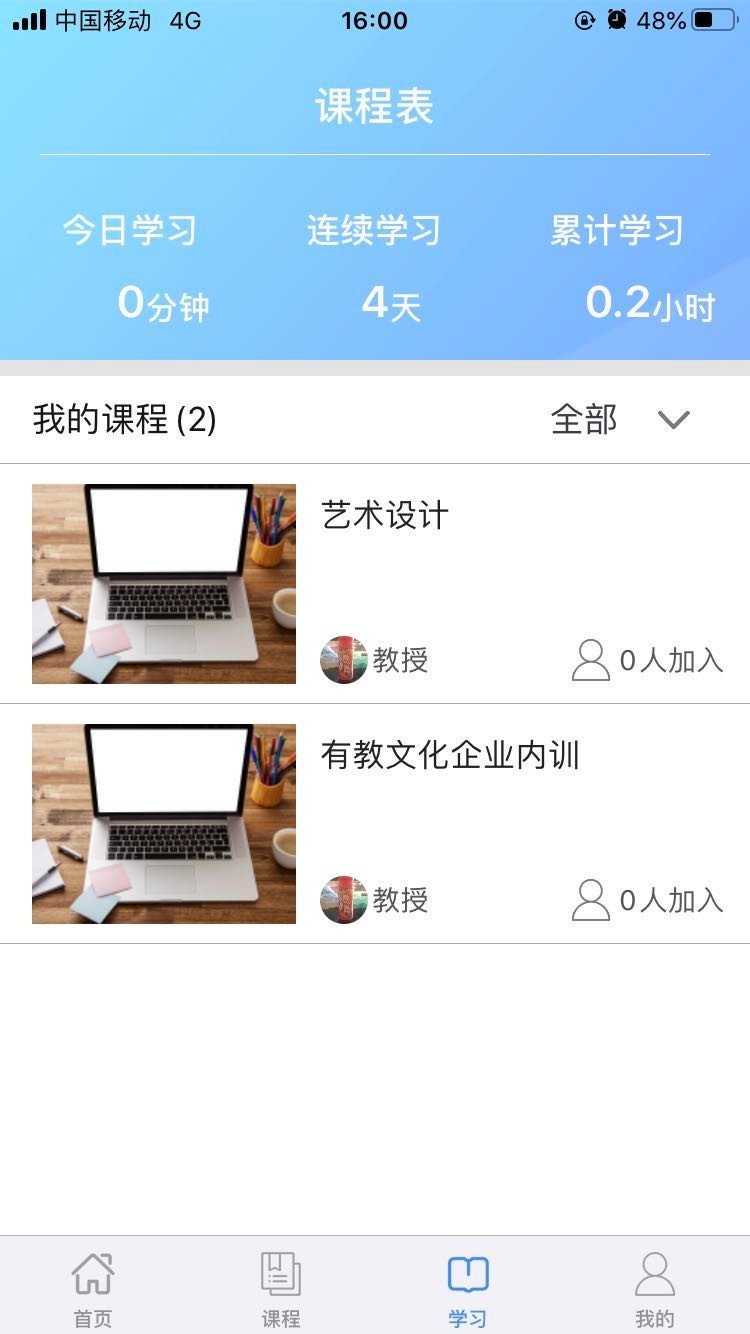750x1334 pixels.
Task: Open the 全部 course filter dropdown
Action: pos(585,420)
